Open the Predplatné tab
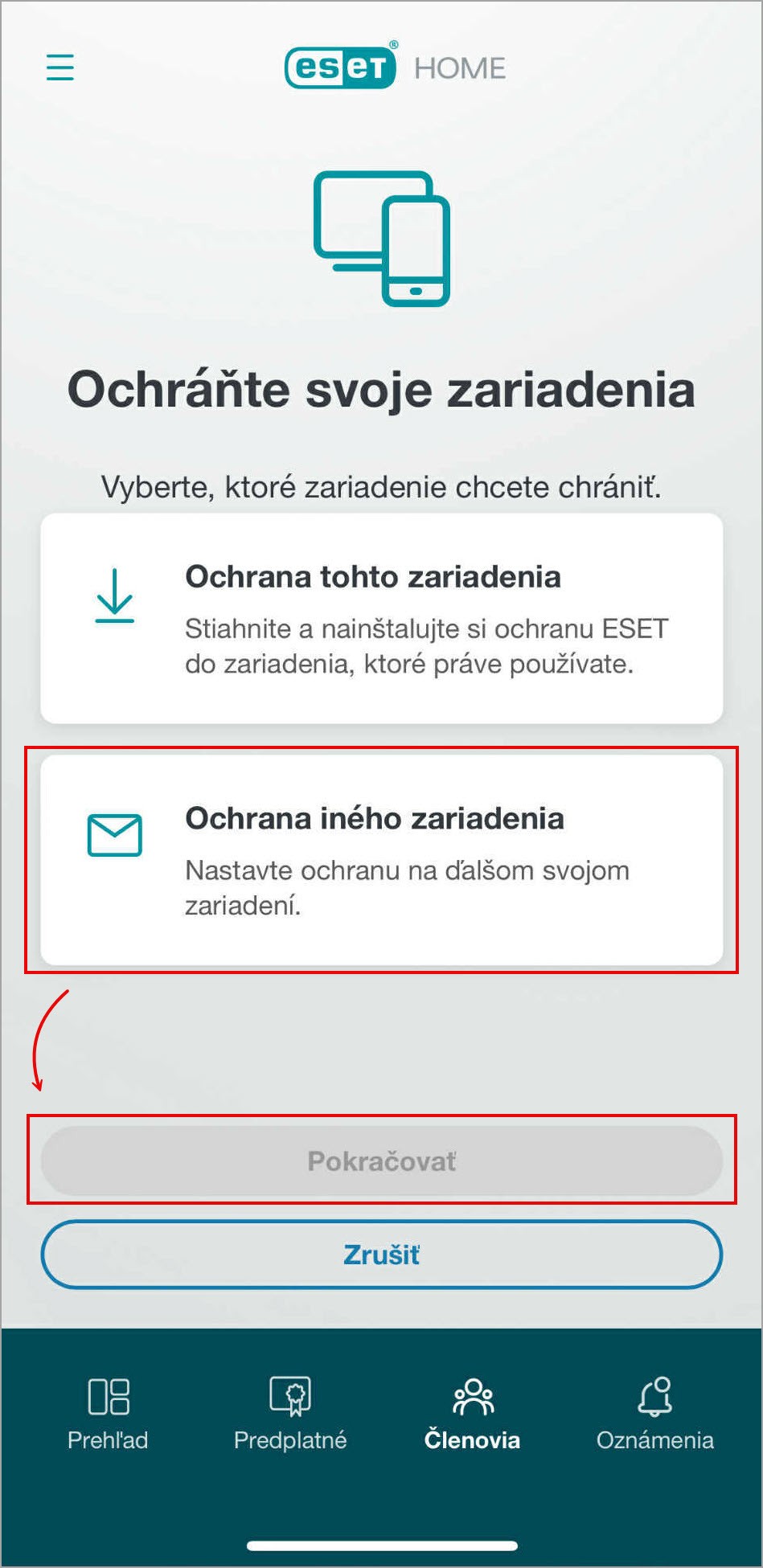 click(x=290, y=1414)
